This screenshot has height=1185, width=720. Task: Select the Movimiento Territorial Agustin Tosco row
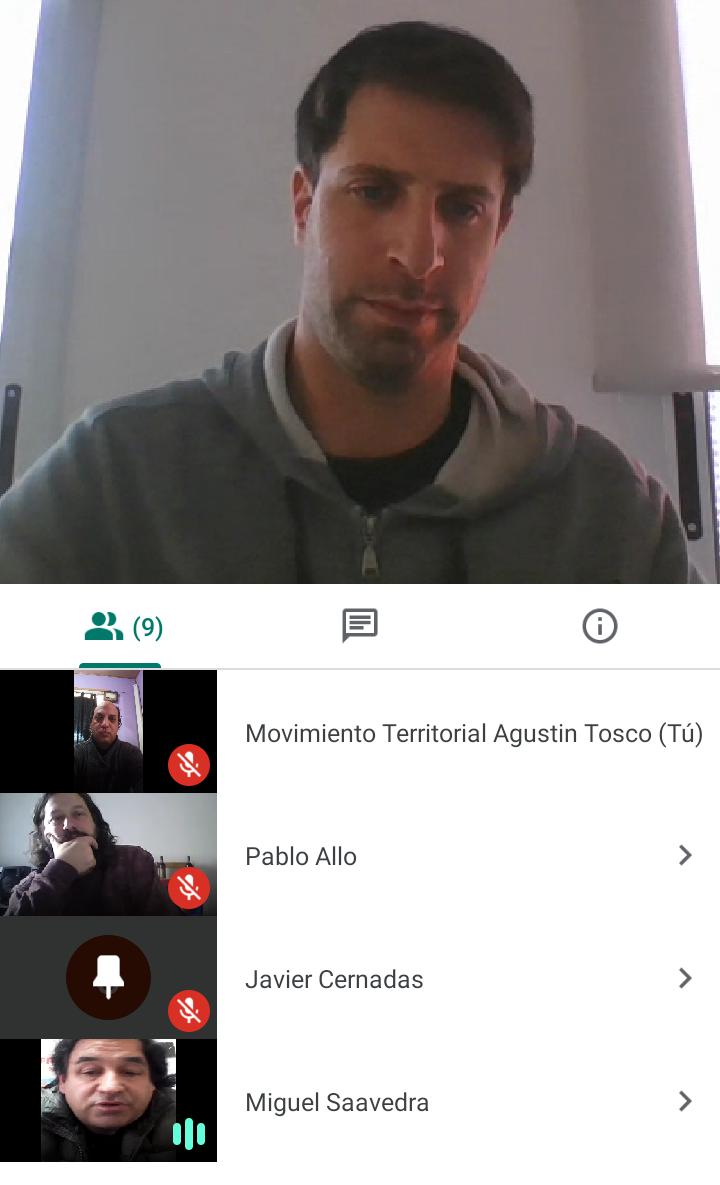click(x=360, y=732)
